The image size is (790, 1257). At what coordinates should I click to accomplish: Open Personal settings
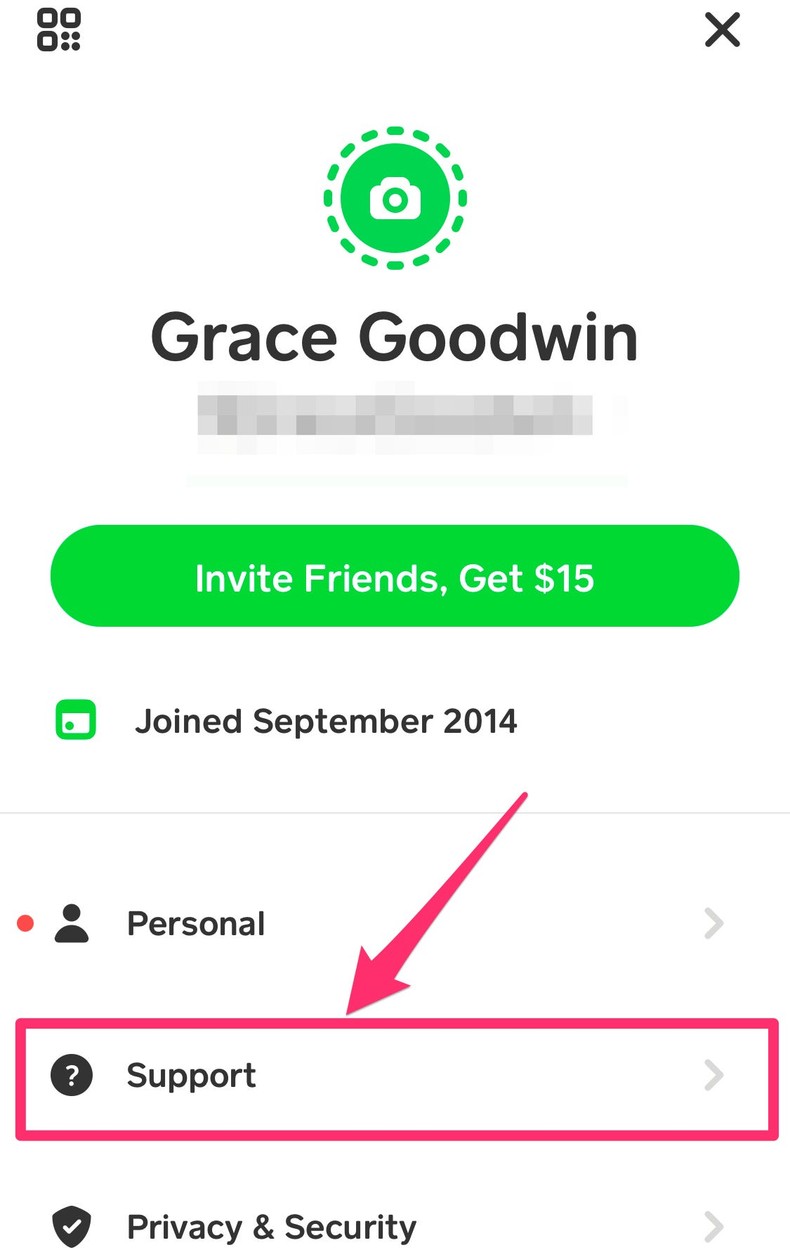394,924
